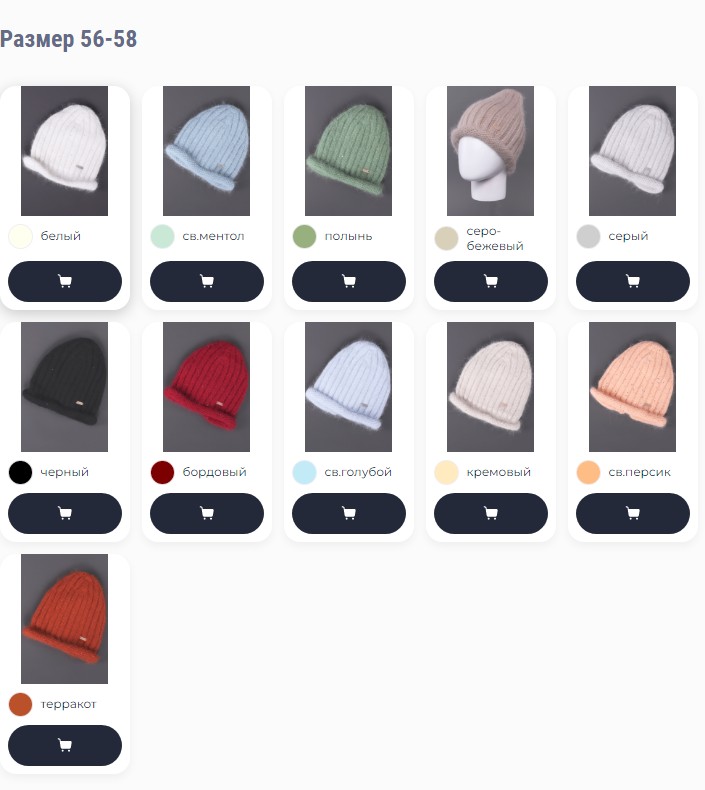Add the серо-бежевый hat to cart
The image size is (705, 790).
pos(491,281)
